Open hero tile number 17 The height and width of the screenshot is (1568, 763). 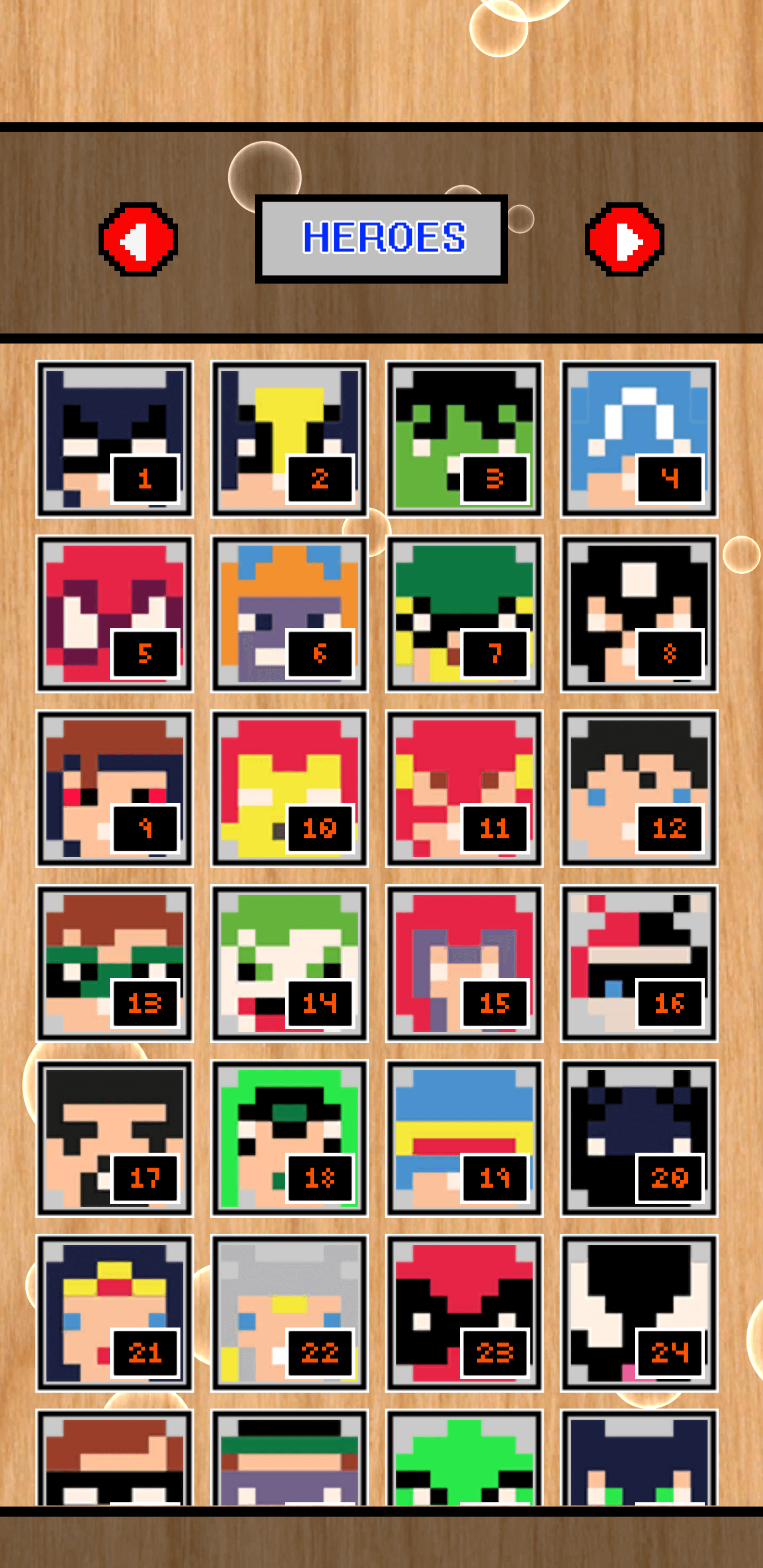pos(114,1138)
